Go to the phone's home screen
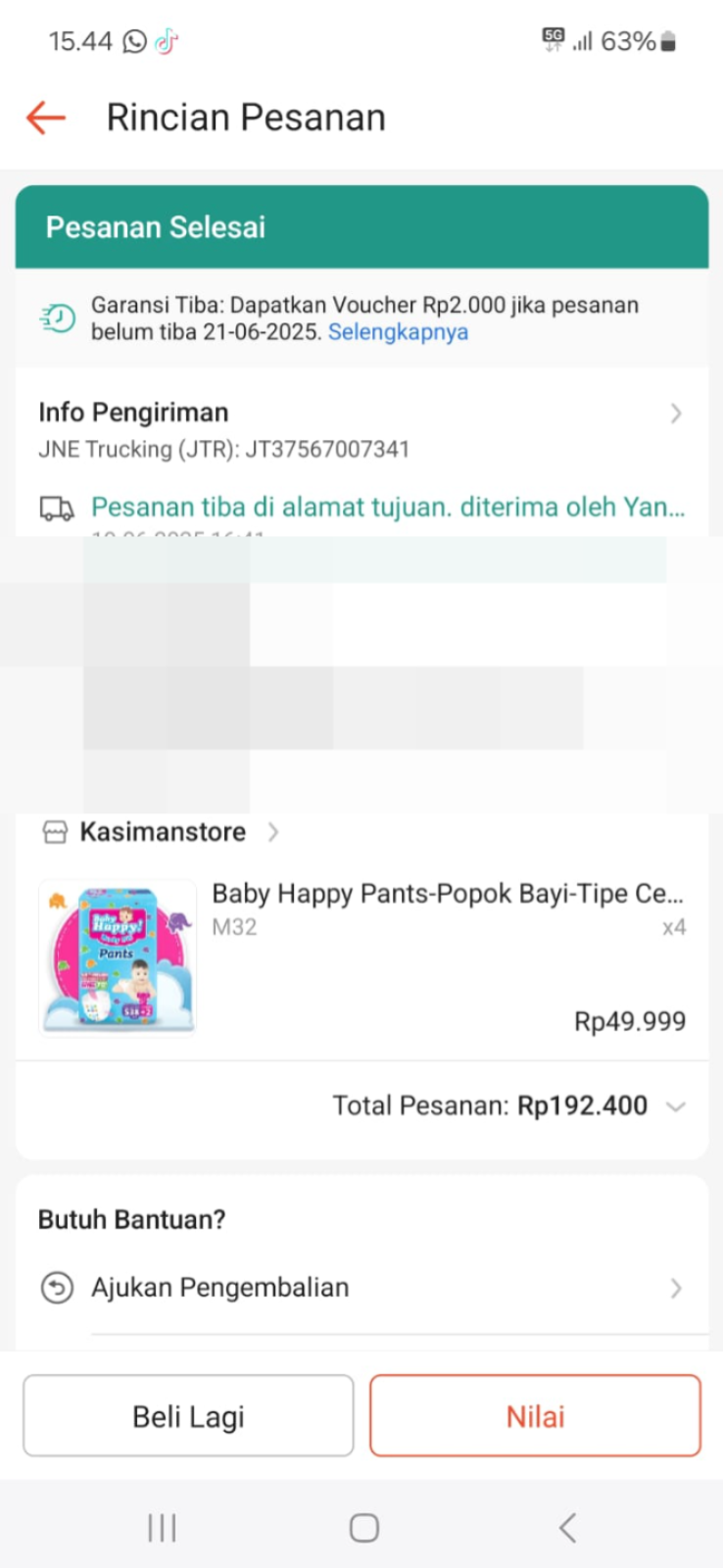This screenshot has width=723, height=1568. [363, 1528]
